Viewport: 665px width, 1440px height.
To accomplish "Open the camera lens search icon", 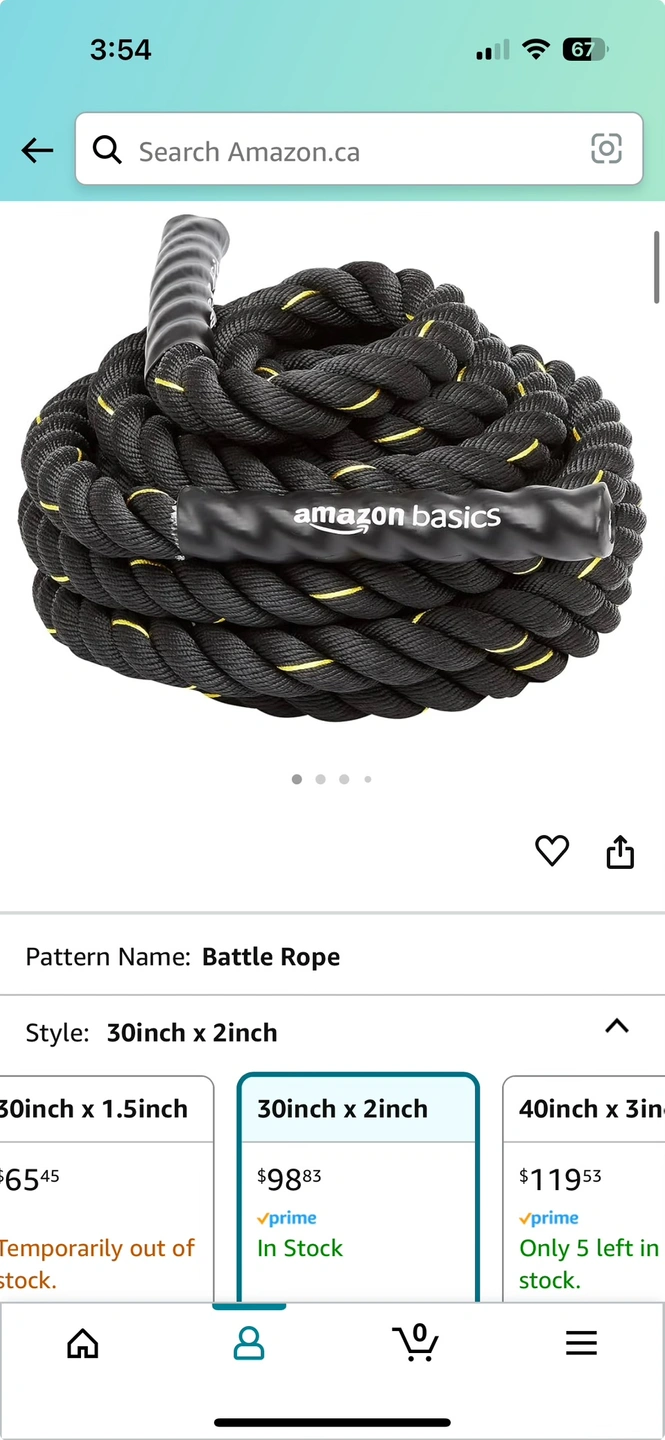I will [x=606, y=150].
